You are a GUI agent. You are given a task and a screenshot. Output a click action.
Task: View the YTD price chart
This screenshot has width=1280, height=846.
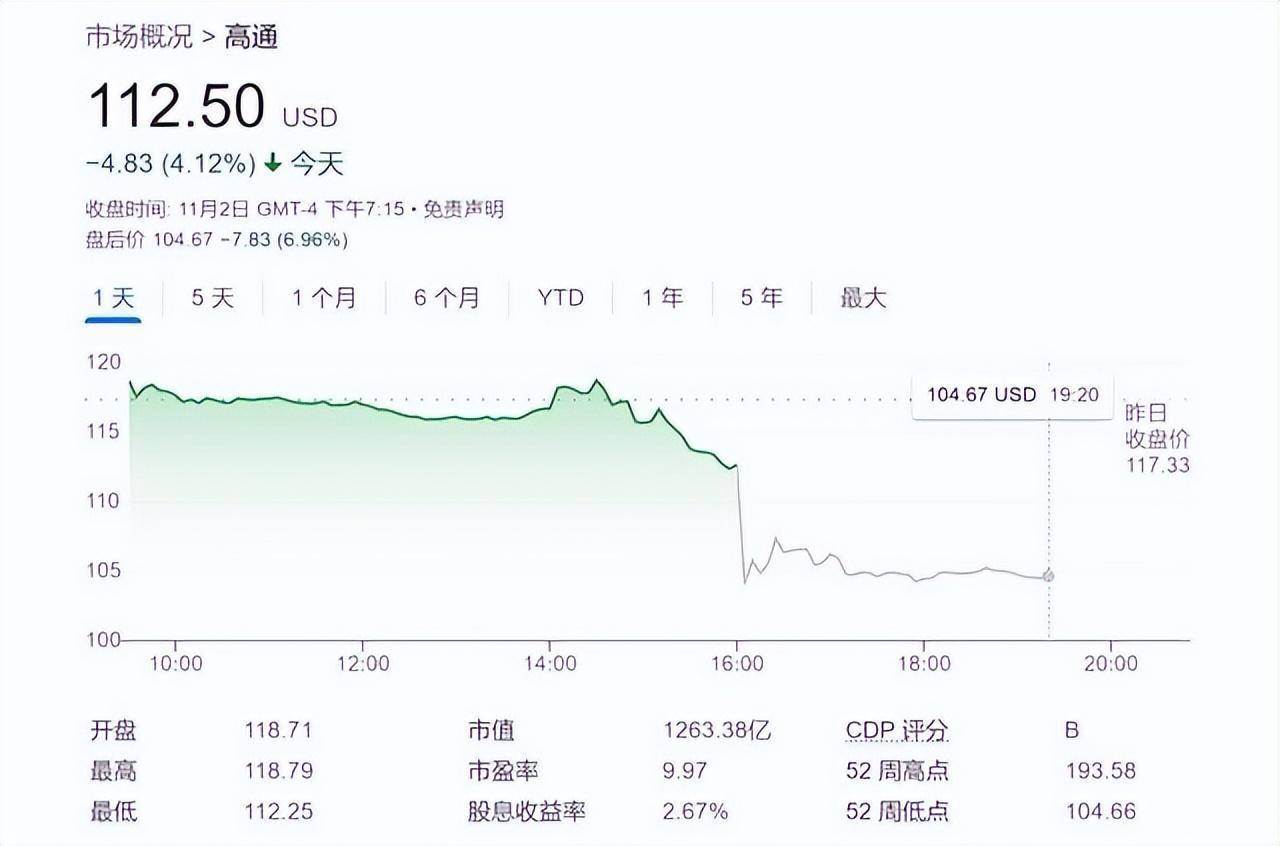(560, 298)
